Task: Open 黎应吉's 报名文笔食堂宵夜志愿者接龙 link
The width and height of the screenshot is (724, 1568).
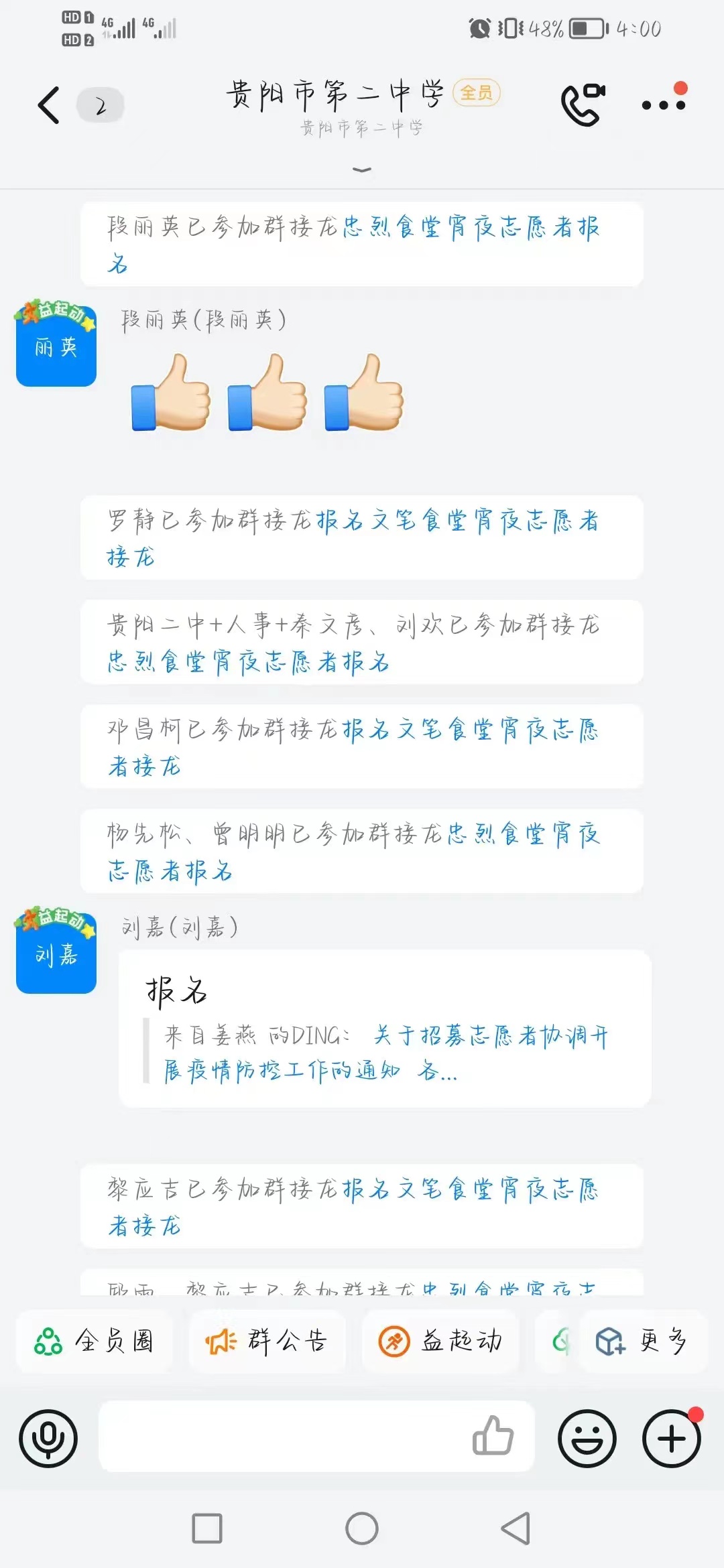Action: (469, 1189)
